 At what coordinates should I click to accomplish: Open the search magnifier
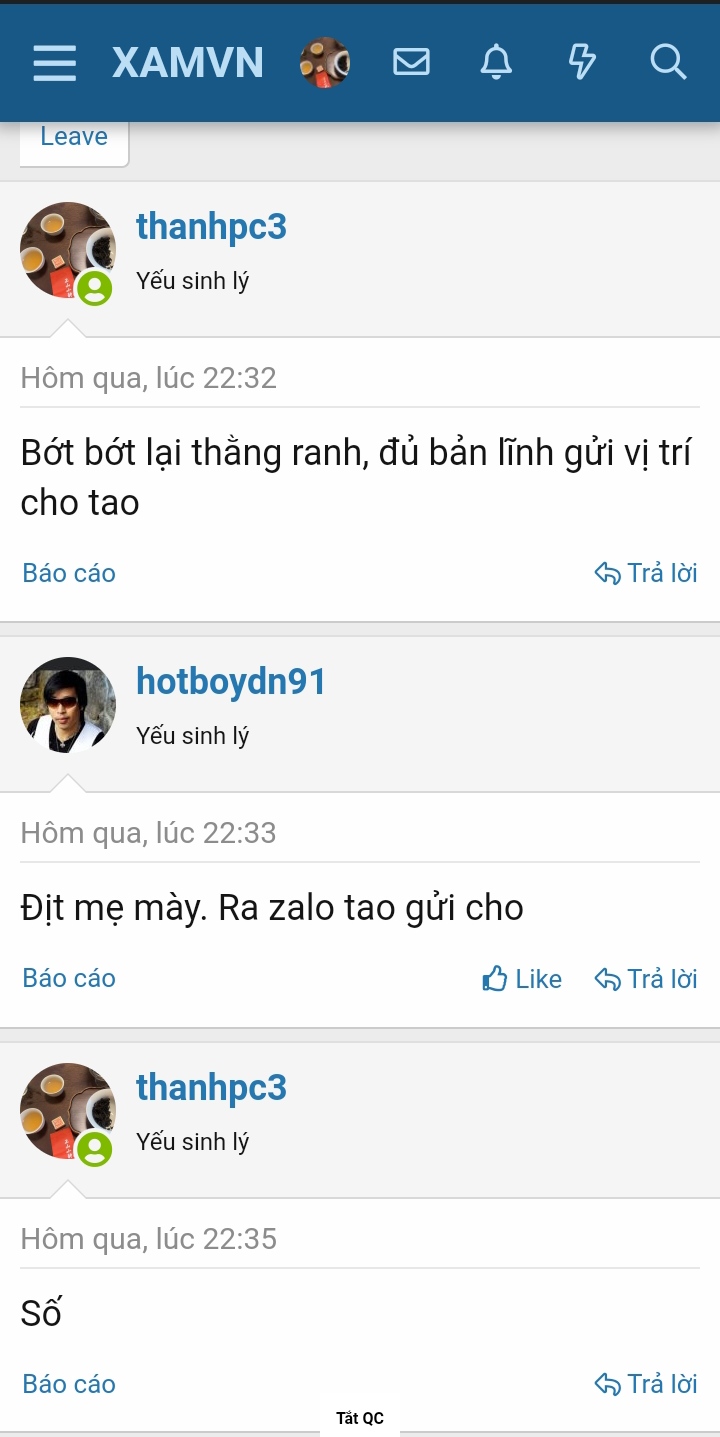(668, 63)
